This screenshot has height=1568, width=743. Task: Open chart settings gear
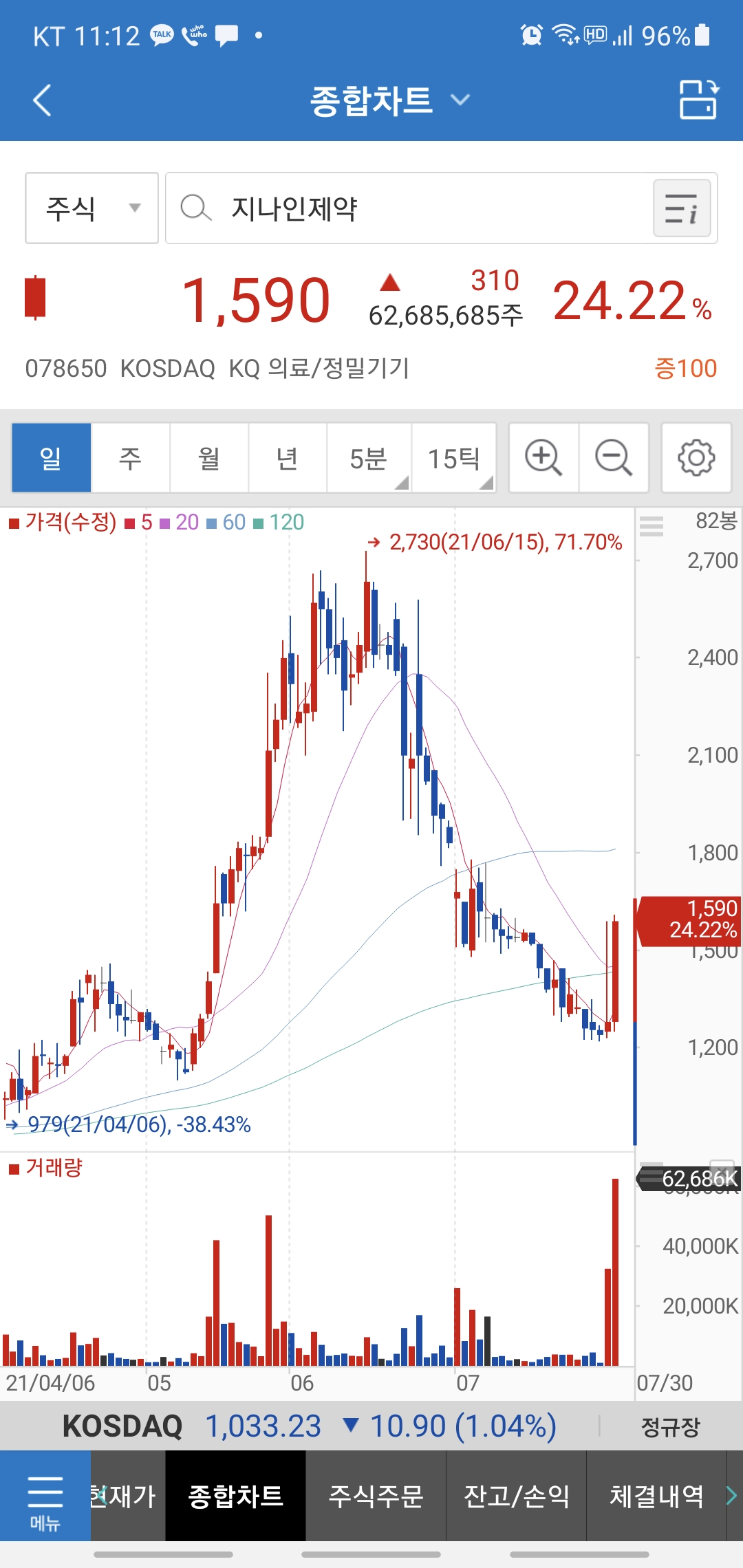click(696, 458)
